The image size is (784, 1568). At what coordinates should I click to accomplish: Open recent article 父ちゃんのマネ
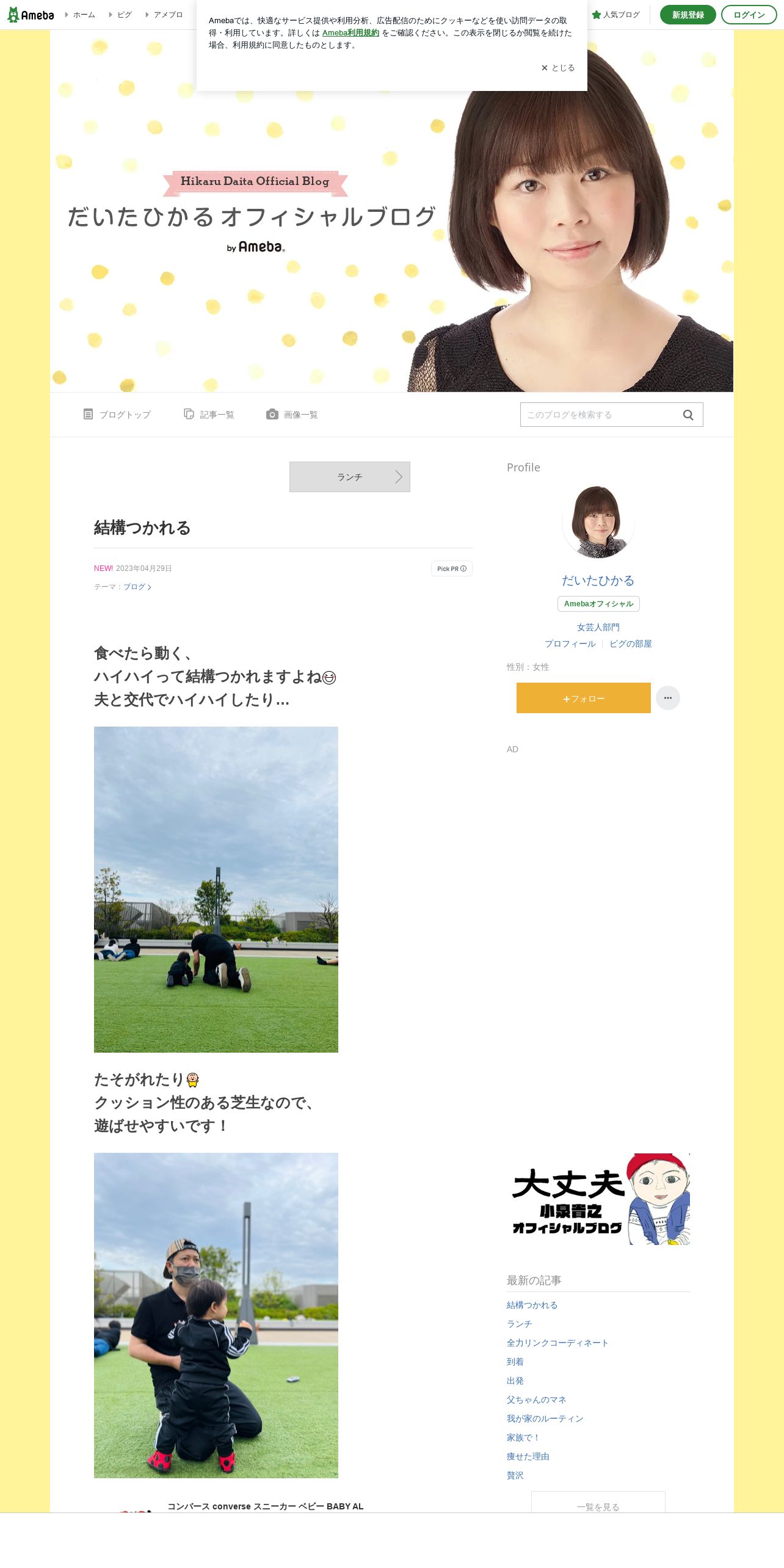(536, 1399)
